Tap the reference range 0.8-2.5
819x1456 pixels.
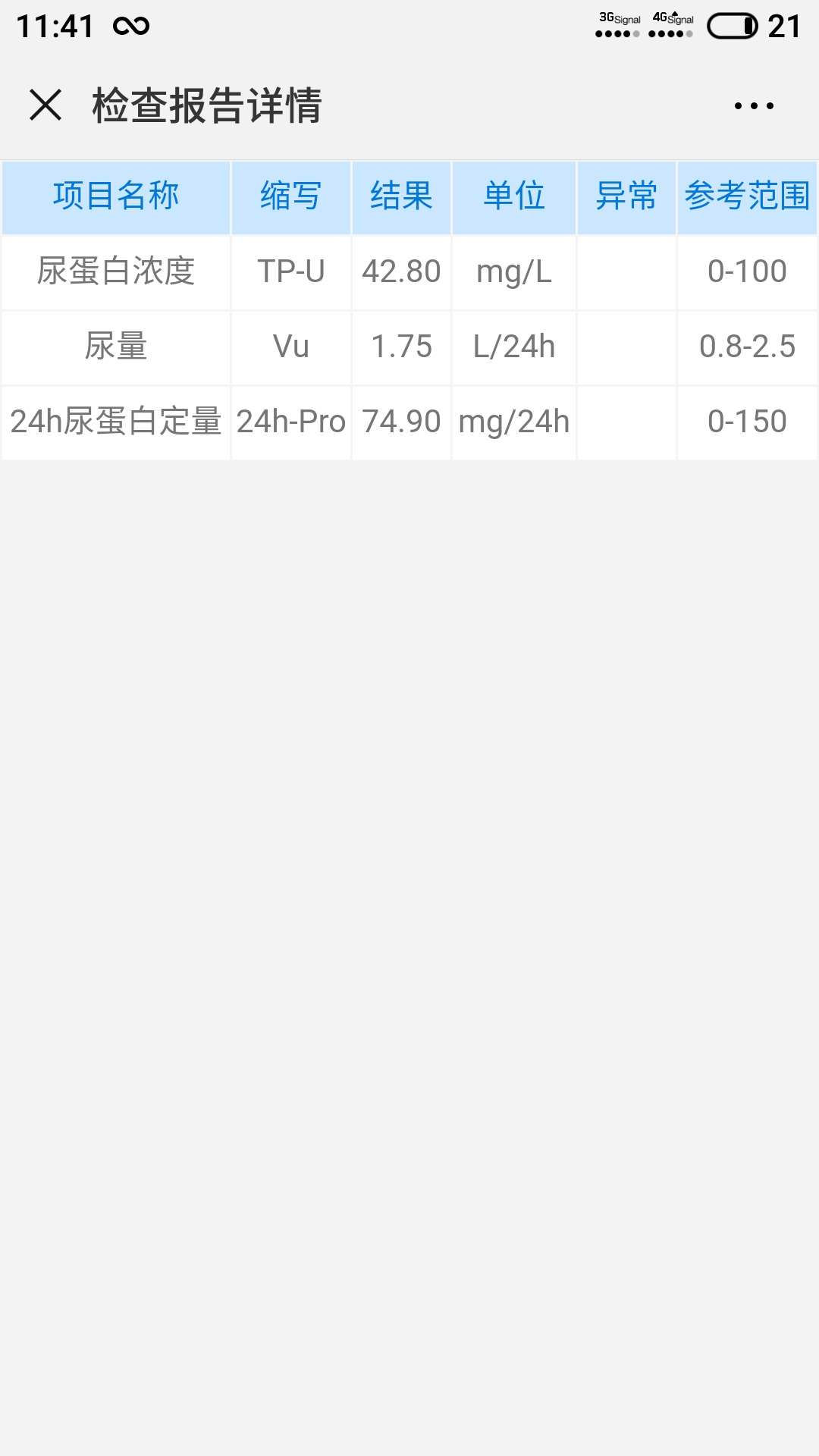tap(745, 347)
